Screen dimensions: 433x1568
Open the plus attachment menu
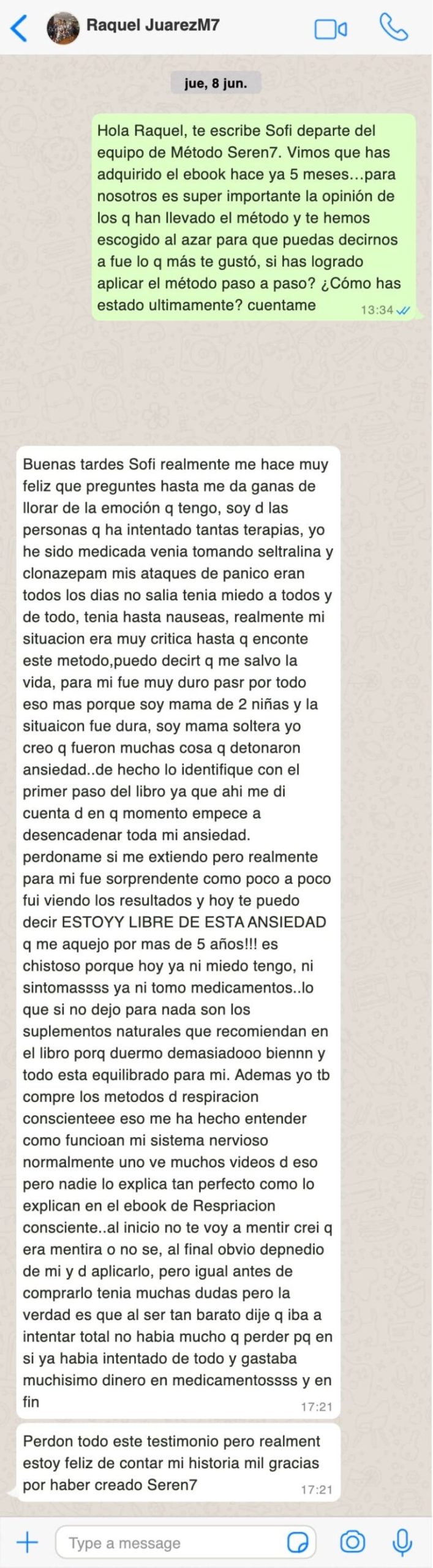tap(27, 1542)
